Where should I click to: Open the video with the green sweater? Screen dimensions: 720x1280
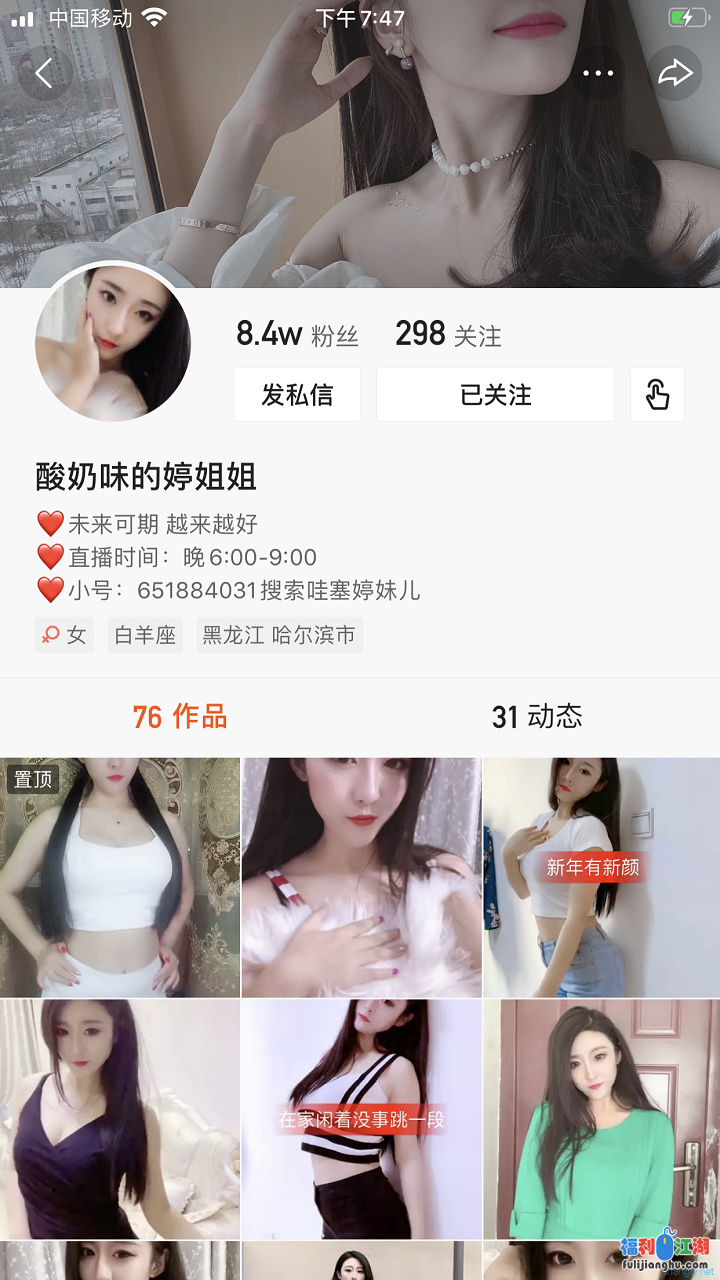click(600, 1119)
